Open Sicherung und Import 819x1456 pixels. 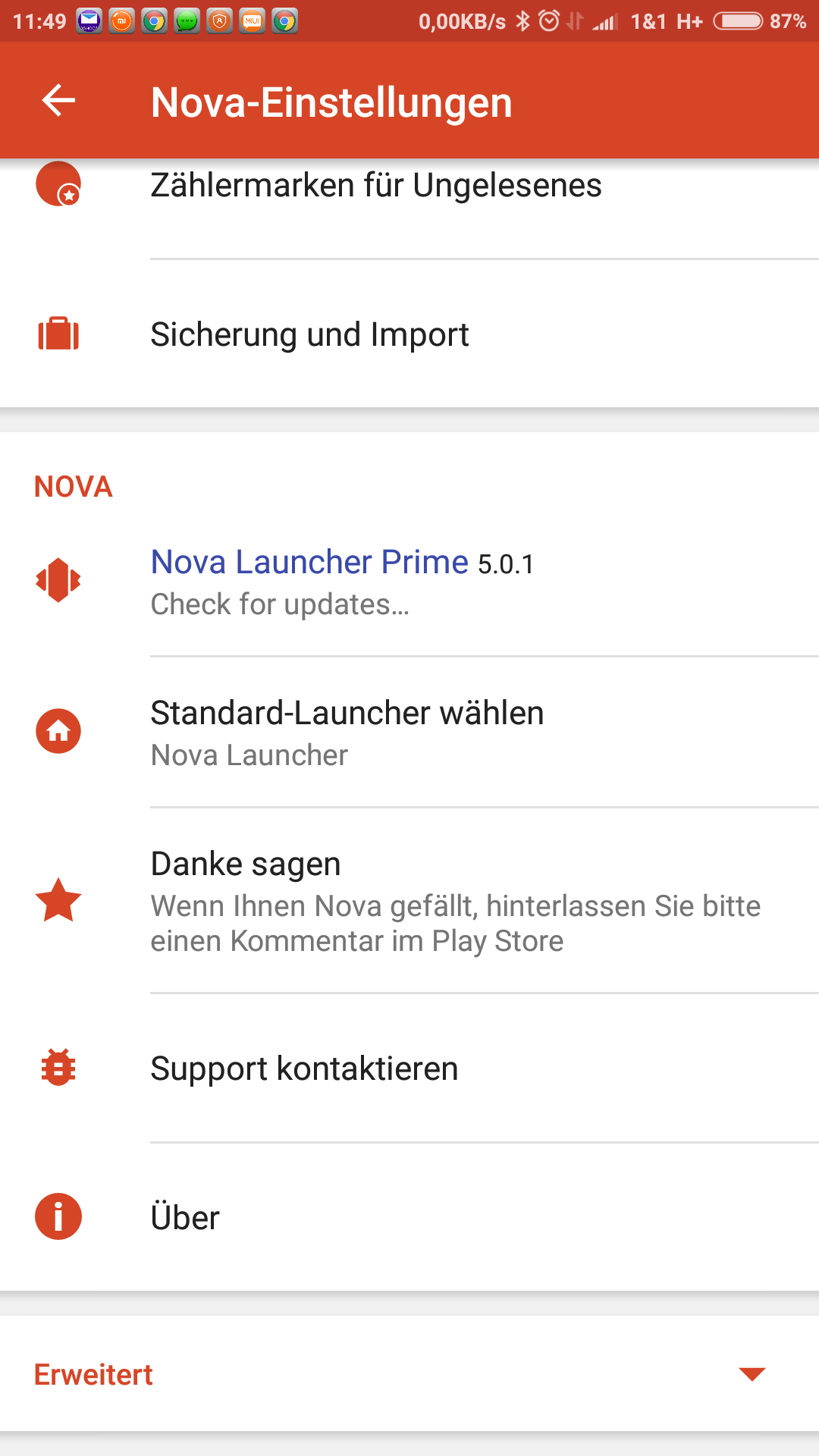click(x=309, y=335)
